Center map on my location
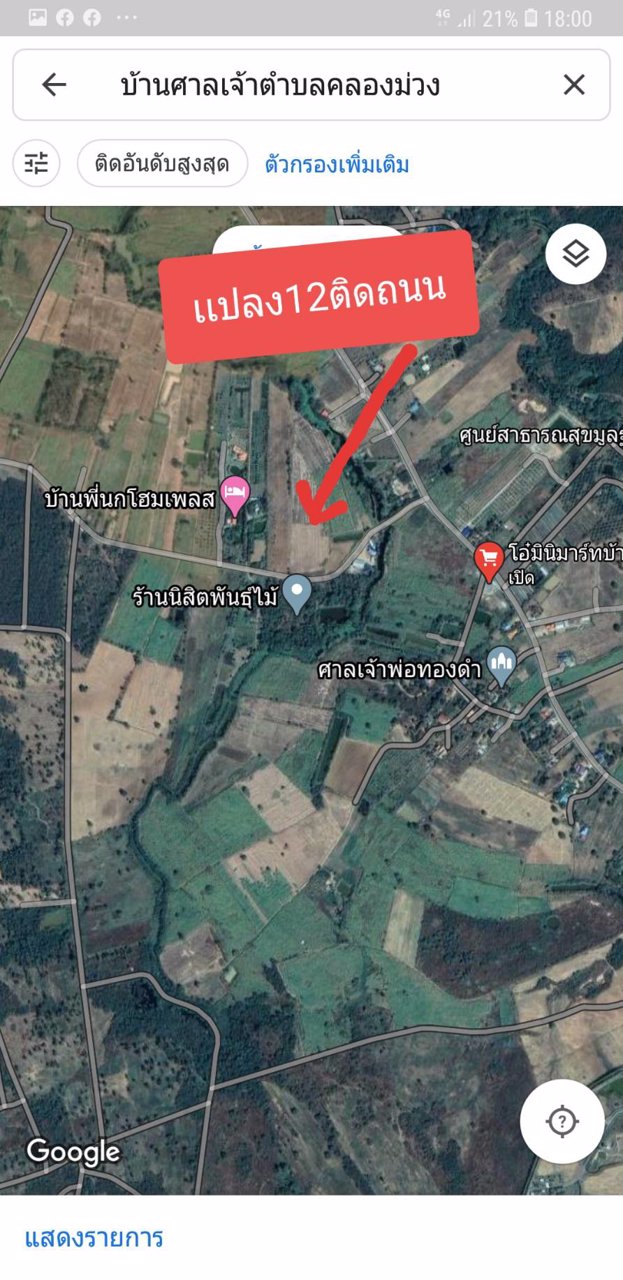The image size is (623, 1280). click(562, 1120)
